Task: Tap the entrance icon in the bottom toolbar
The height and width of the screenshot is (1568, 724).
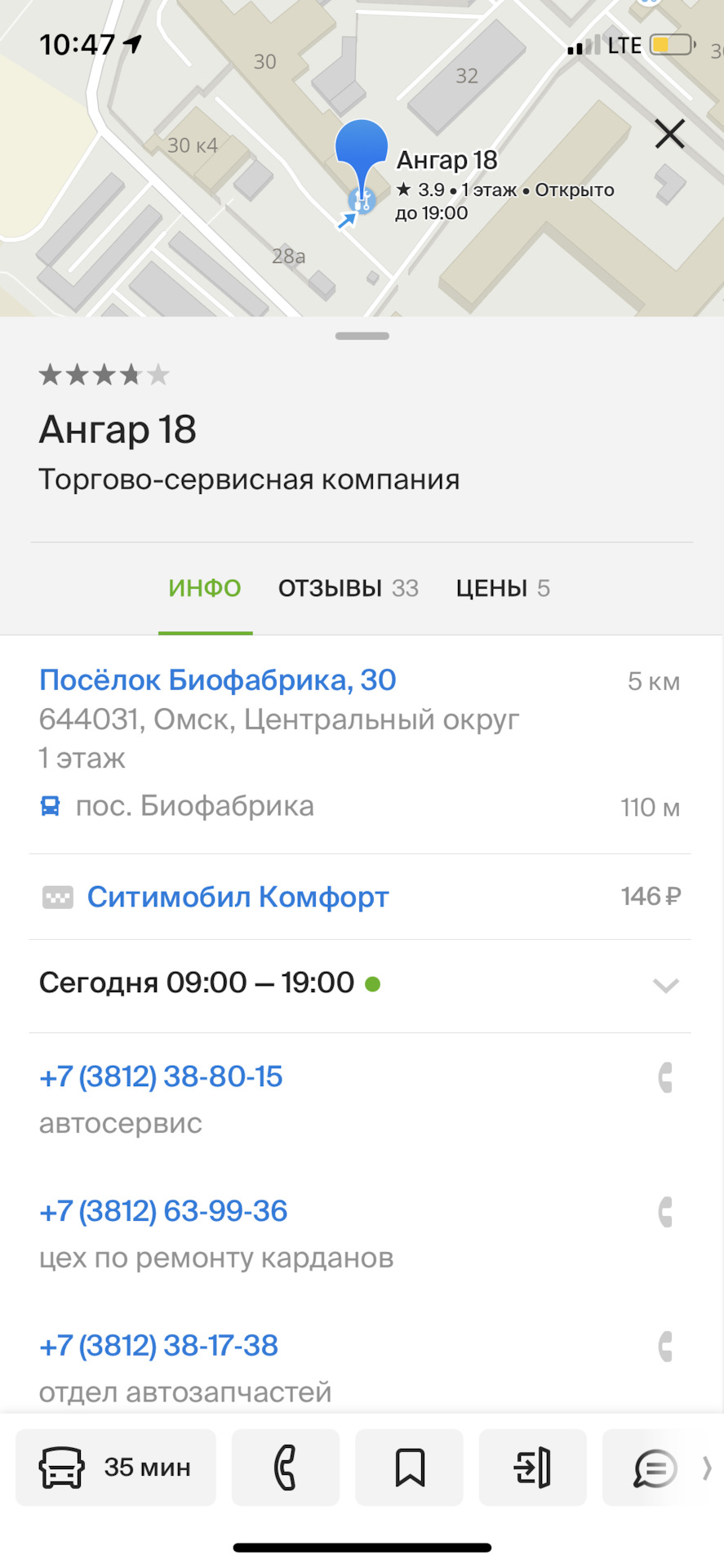Action: 532,1467
